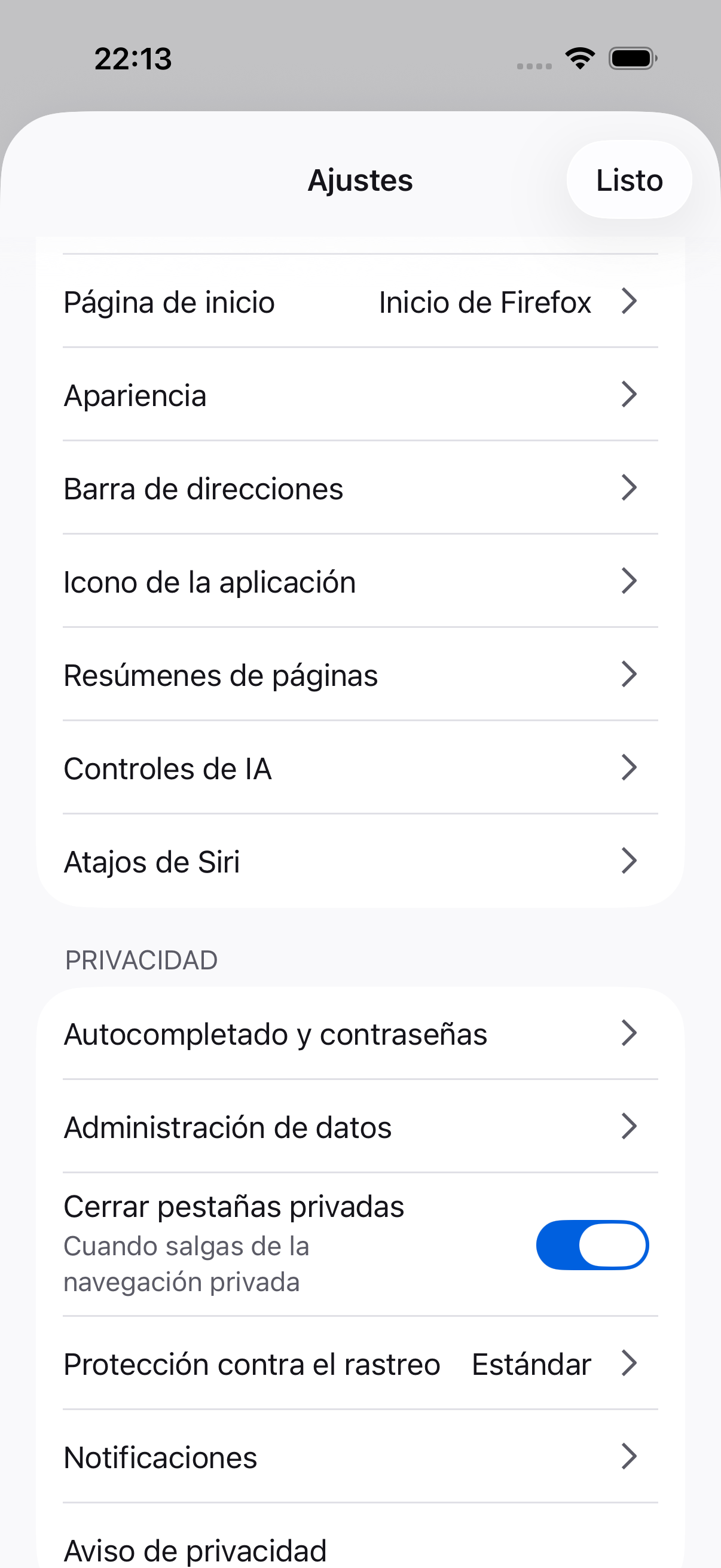Go to Barra de direcciones
The width and height of the screenshot is (721, 1568).
tap(360, 487)
